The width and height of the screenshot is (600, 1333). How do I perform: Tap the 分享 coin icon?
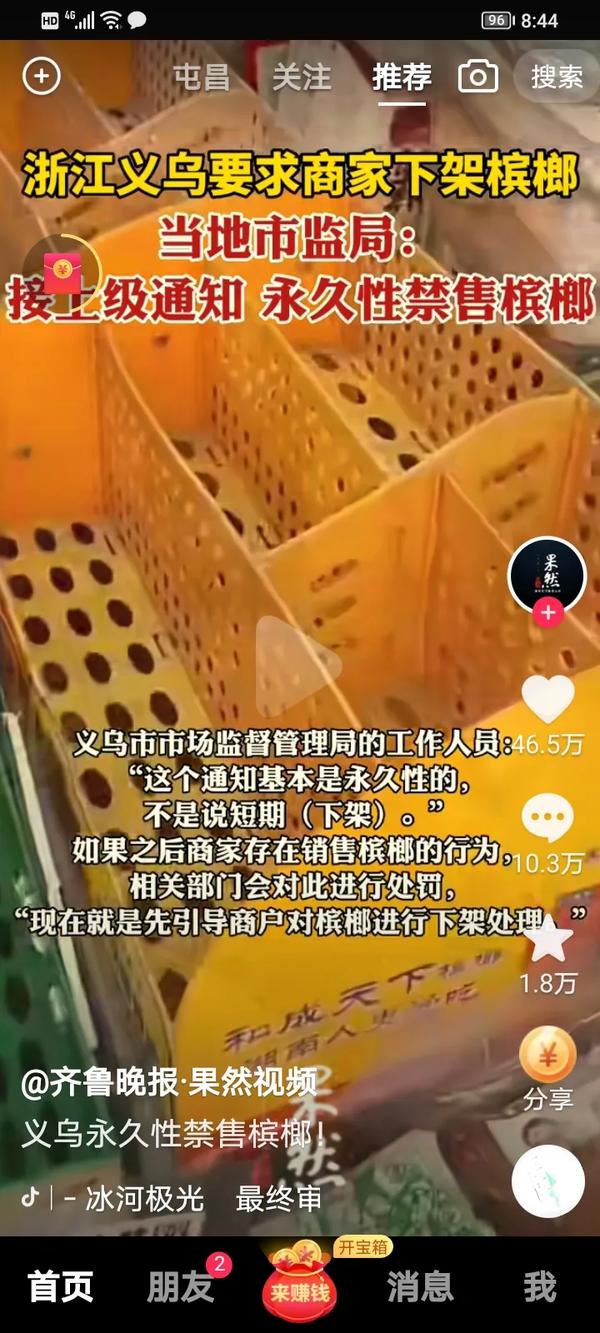coord(548,1055)
